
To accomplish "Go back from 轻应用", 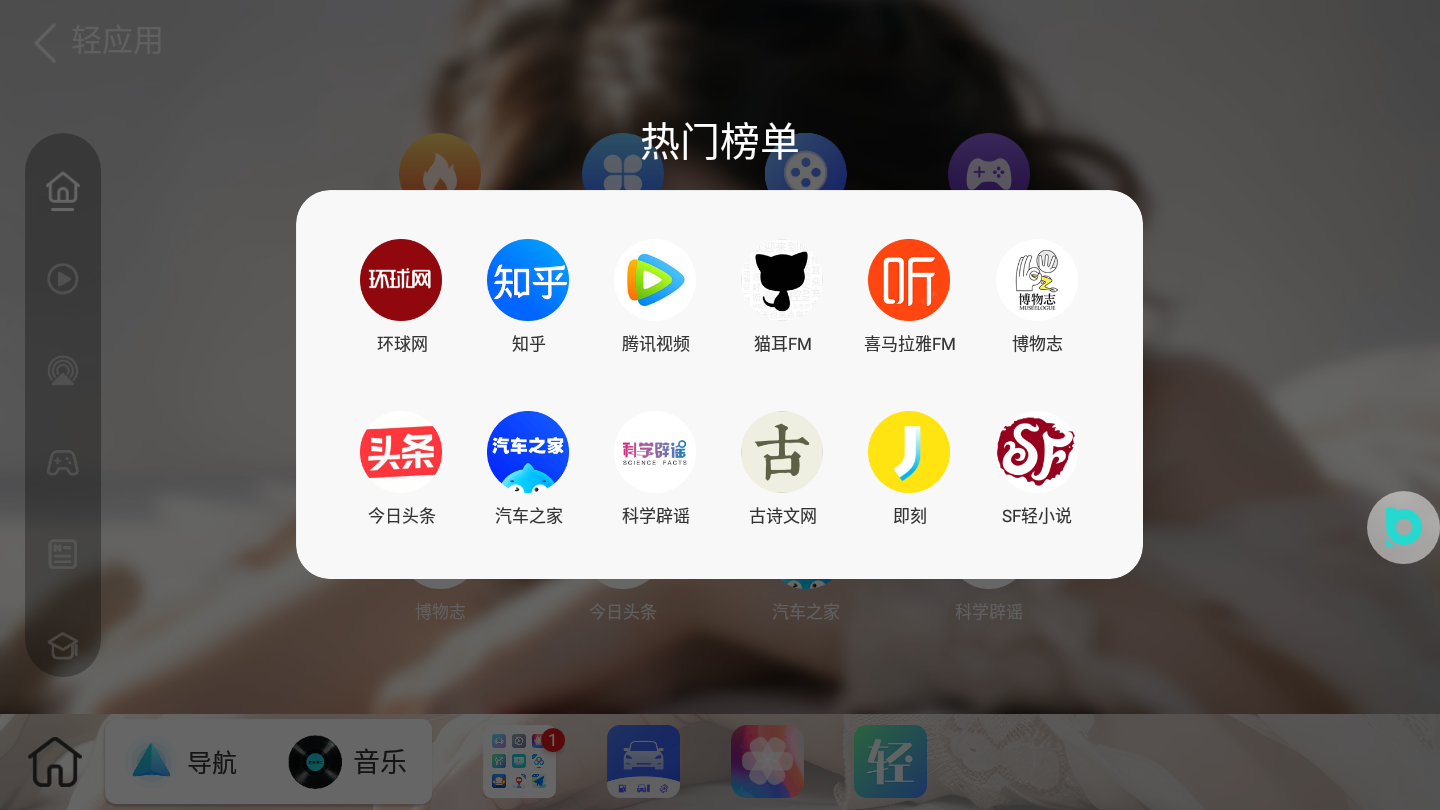I will [x=46, y=43].
